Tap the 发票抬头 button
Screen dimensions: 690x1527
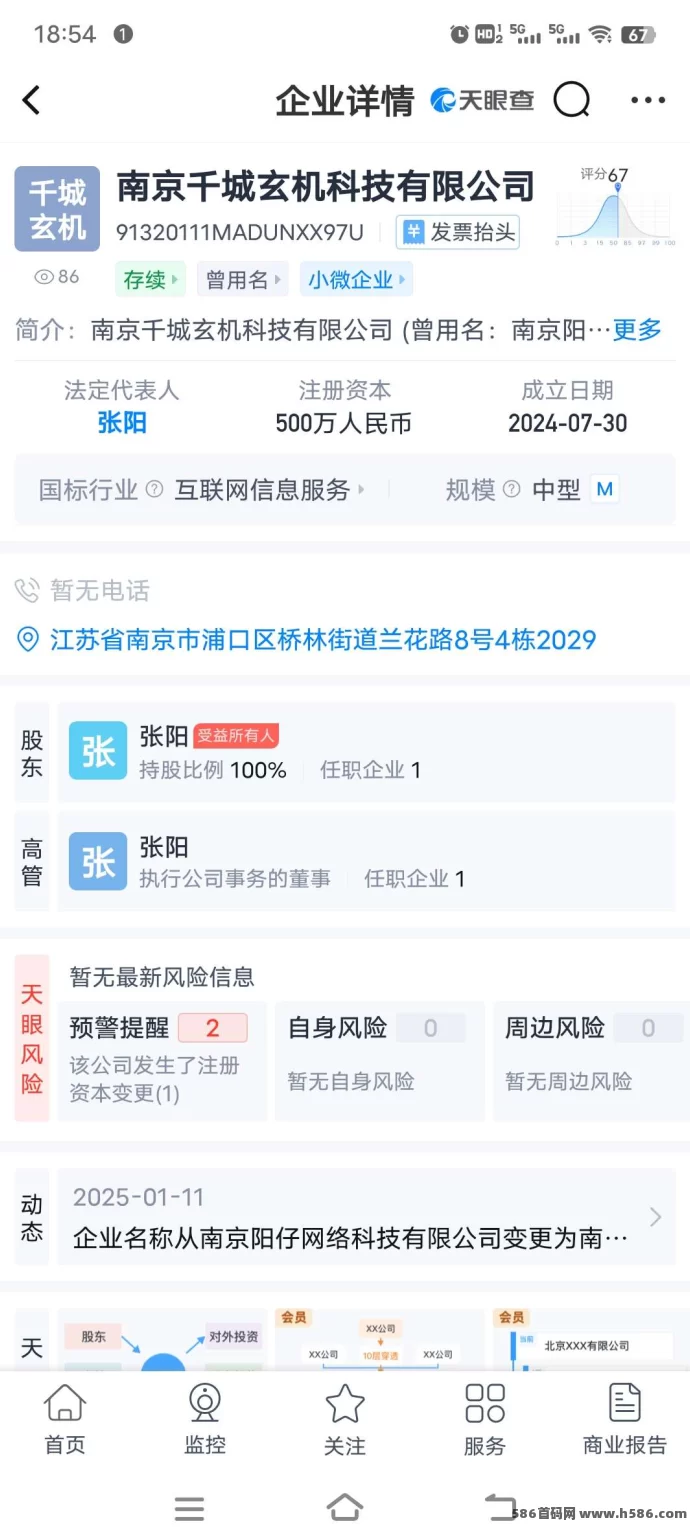click(458, 232)
